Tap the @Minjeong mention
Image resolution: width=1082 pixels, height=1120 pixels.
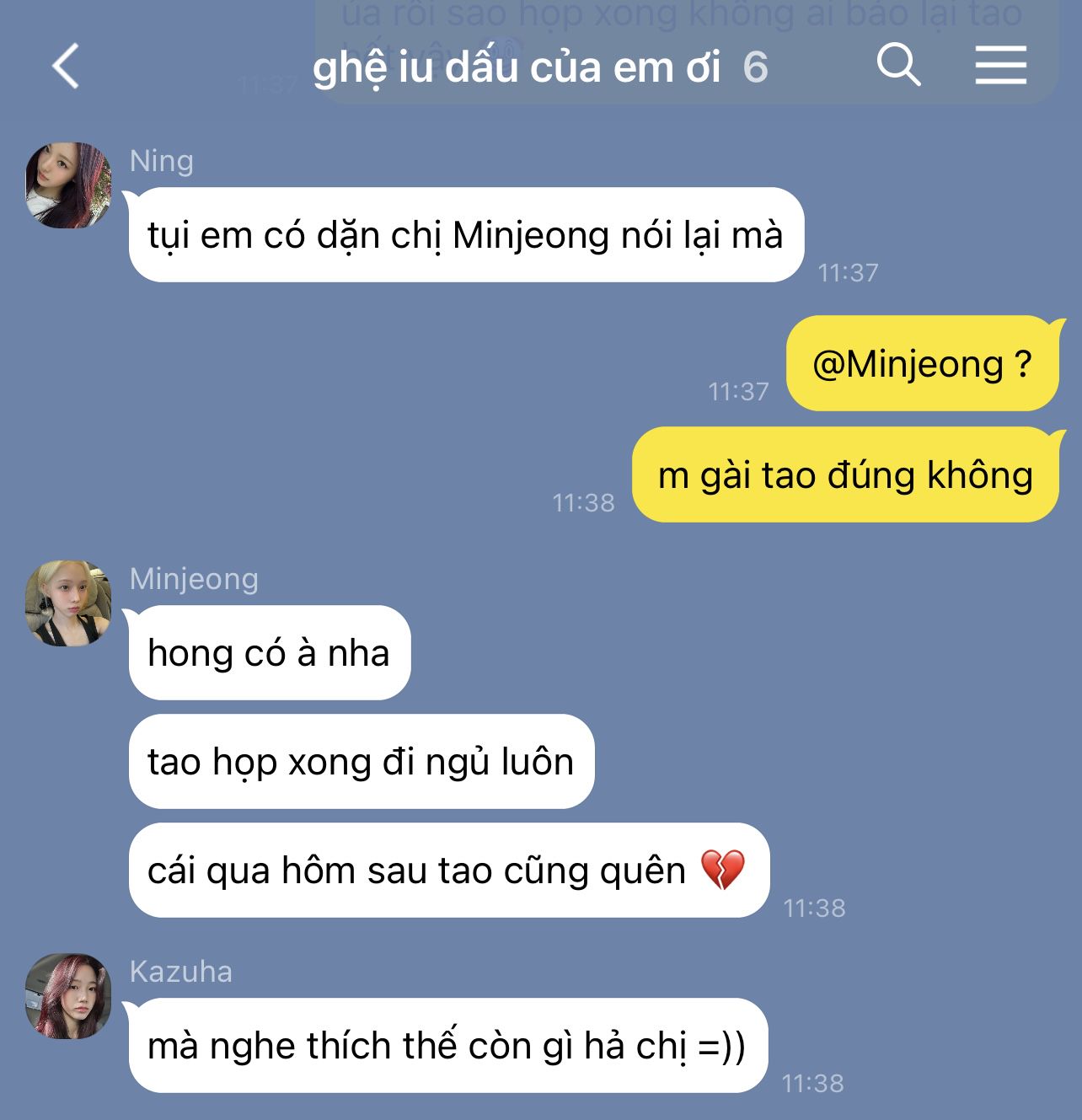coord(907,364)
